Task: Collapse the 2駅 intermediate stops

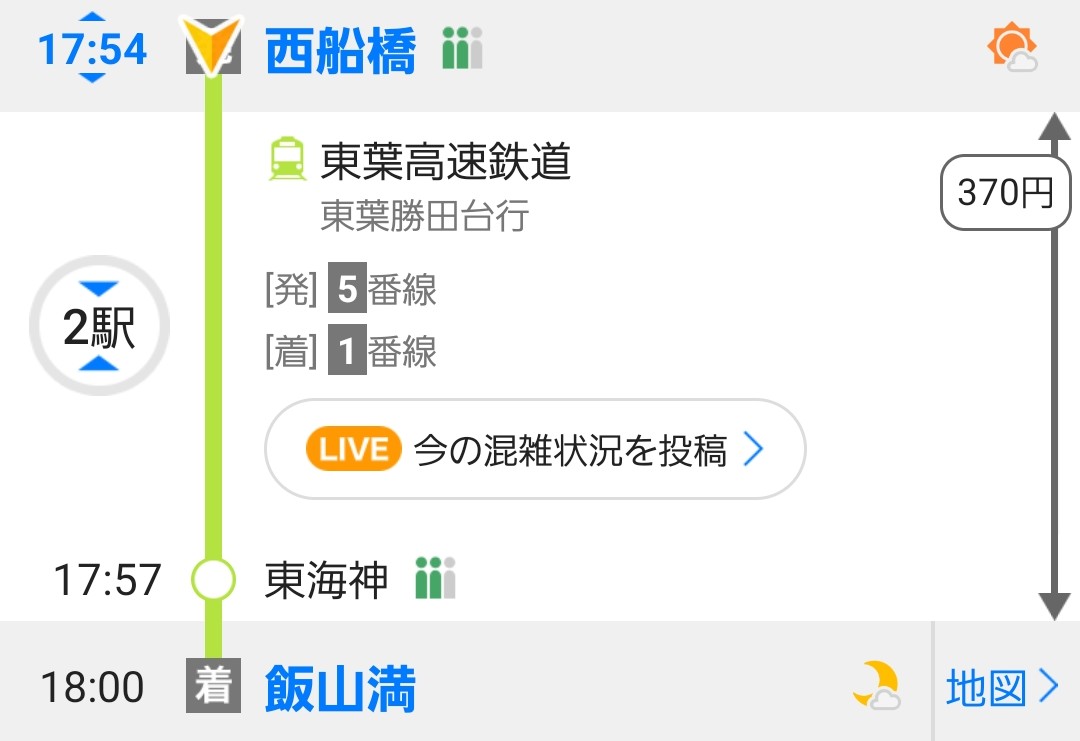Action: tap(99, 327)
